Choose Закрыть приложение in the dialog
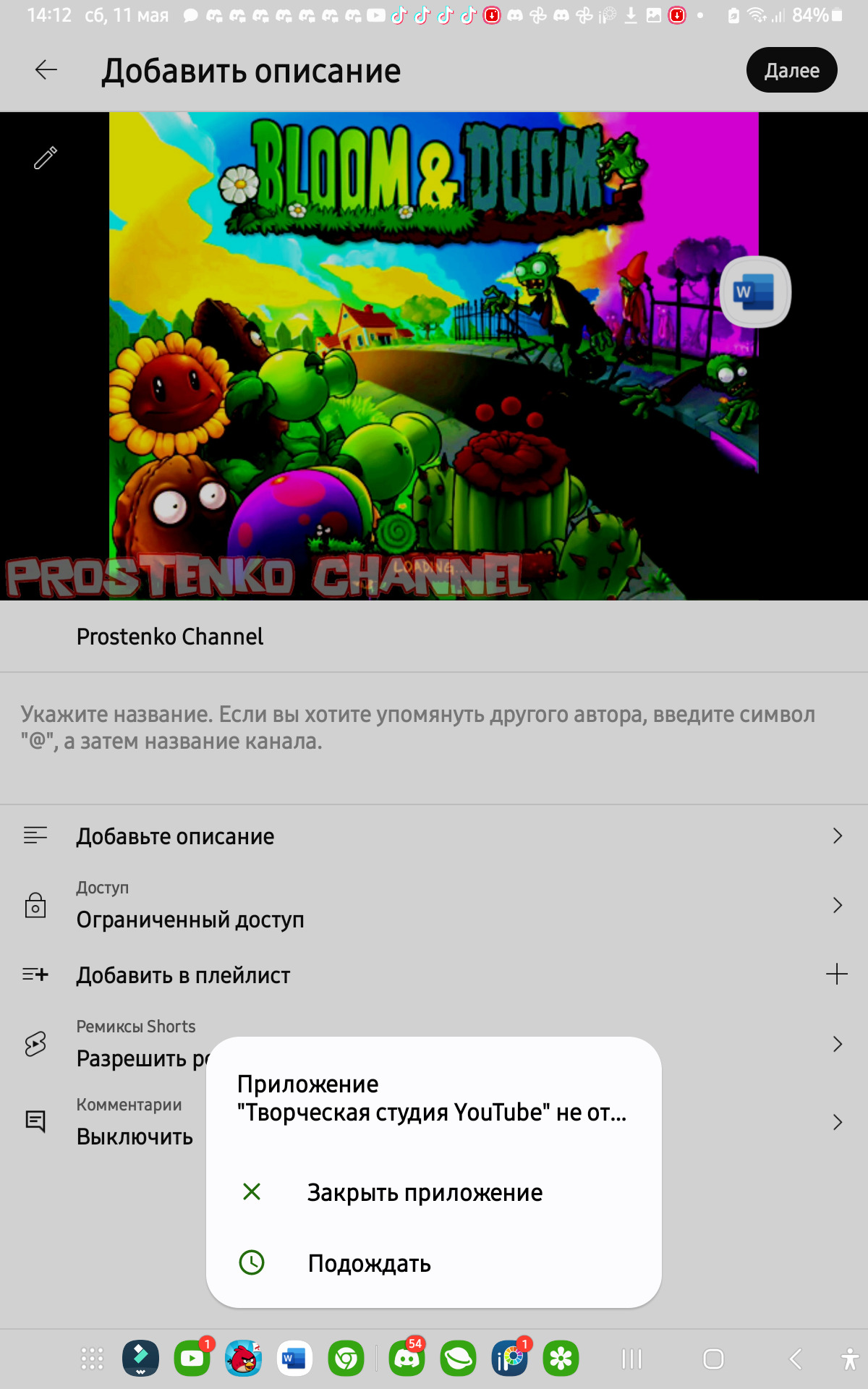 (425, 1192)
